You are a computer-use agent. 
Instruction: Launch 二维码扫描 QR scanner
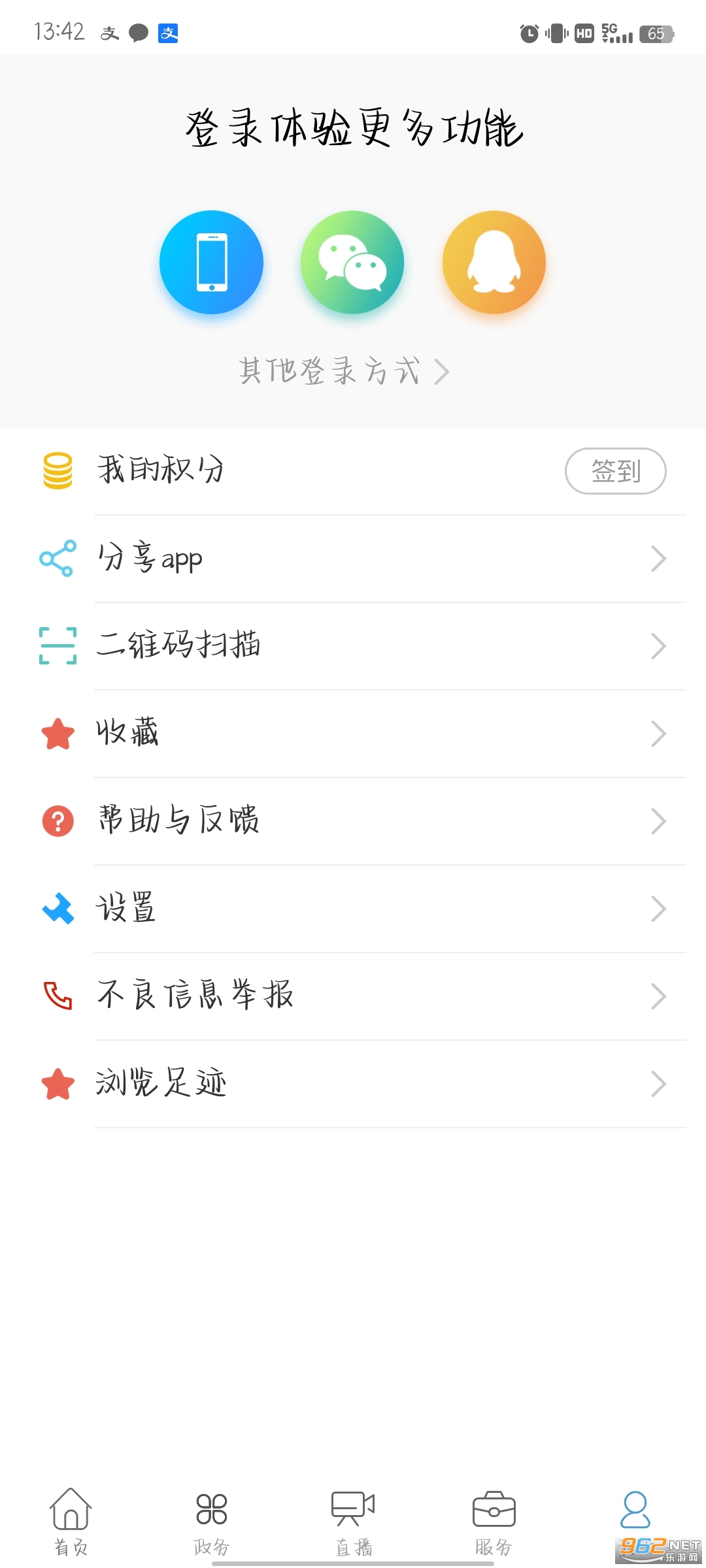pos(353,645)
